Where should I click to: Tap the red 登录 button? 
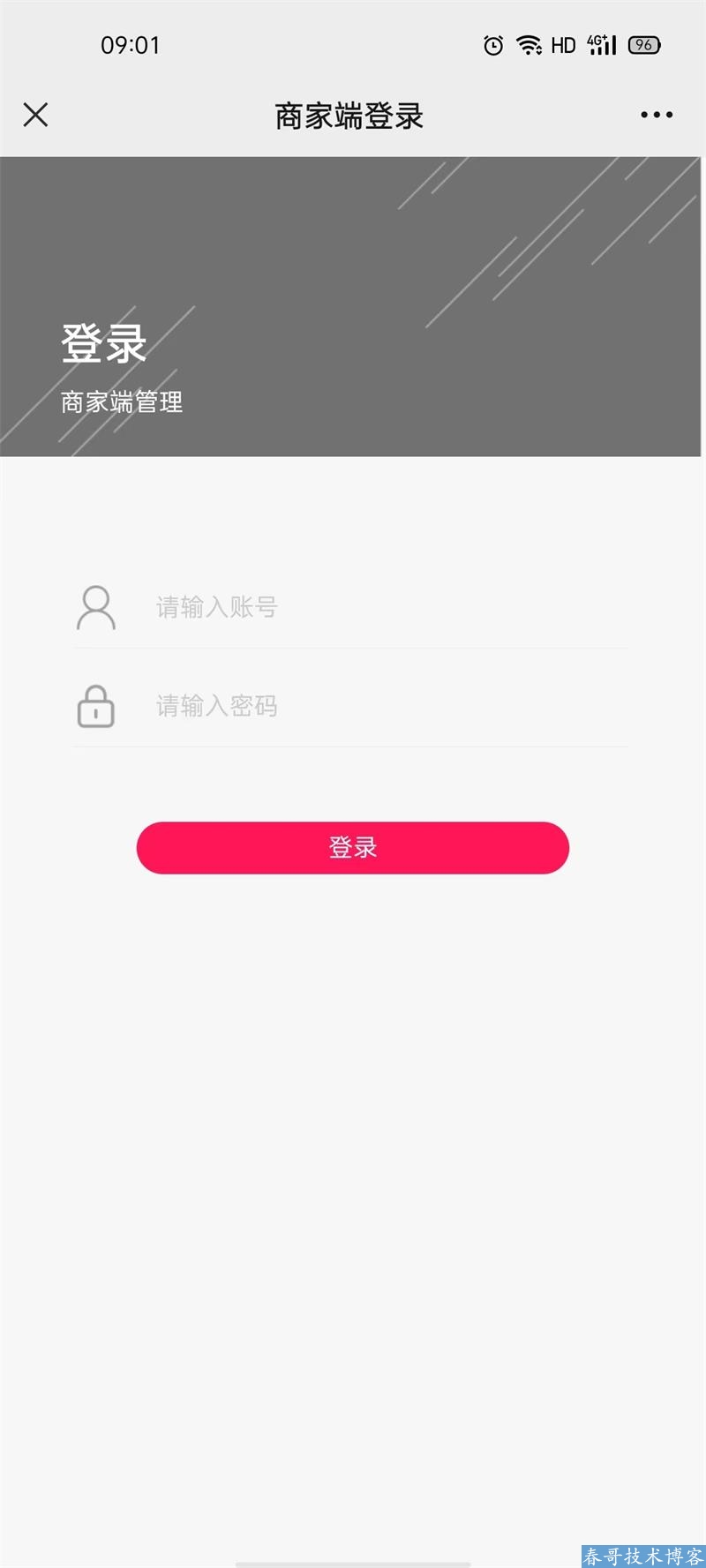click(353, 848)
